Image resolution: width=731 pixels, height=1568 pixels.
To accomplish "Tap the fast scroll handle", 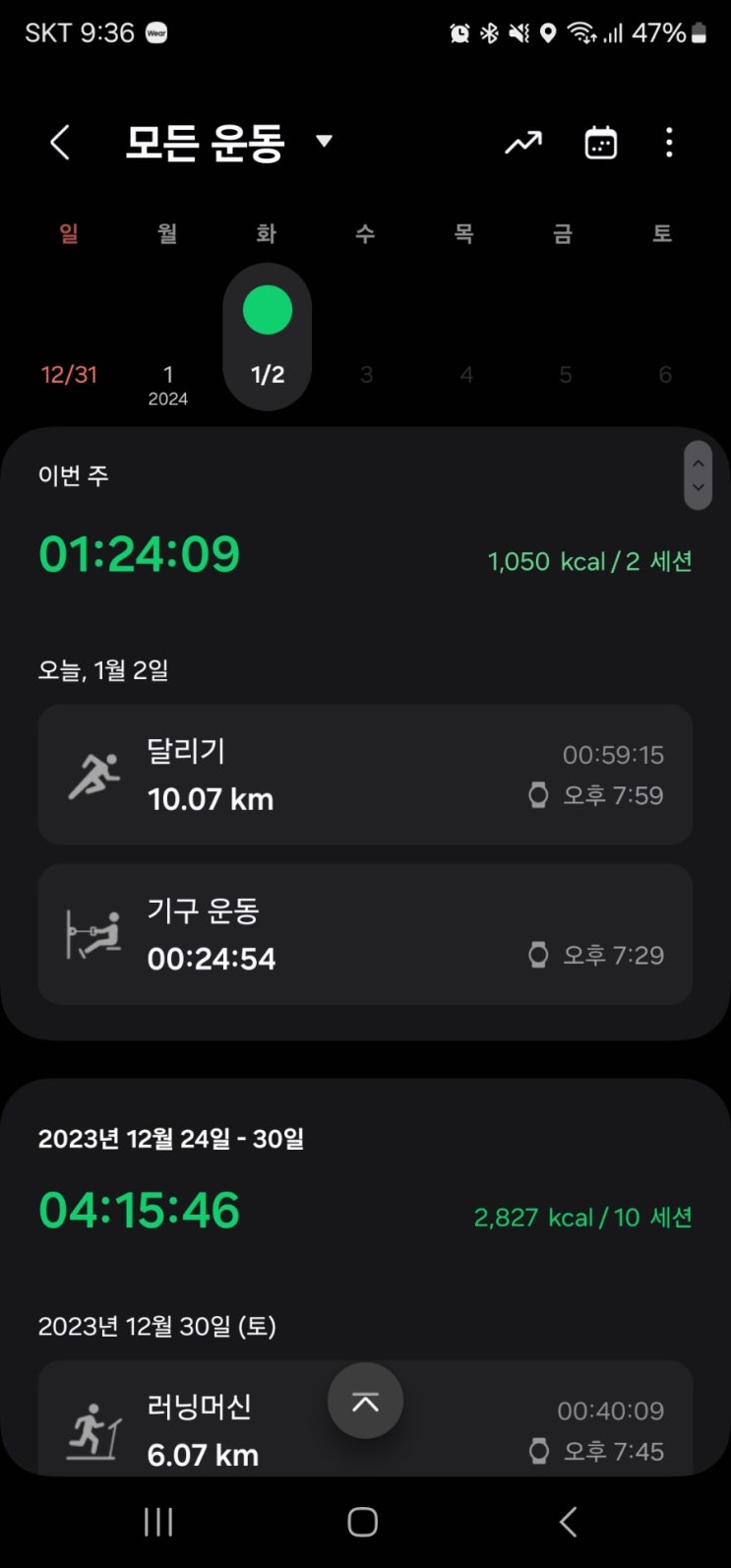I will click(x=698, y=475).
